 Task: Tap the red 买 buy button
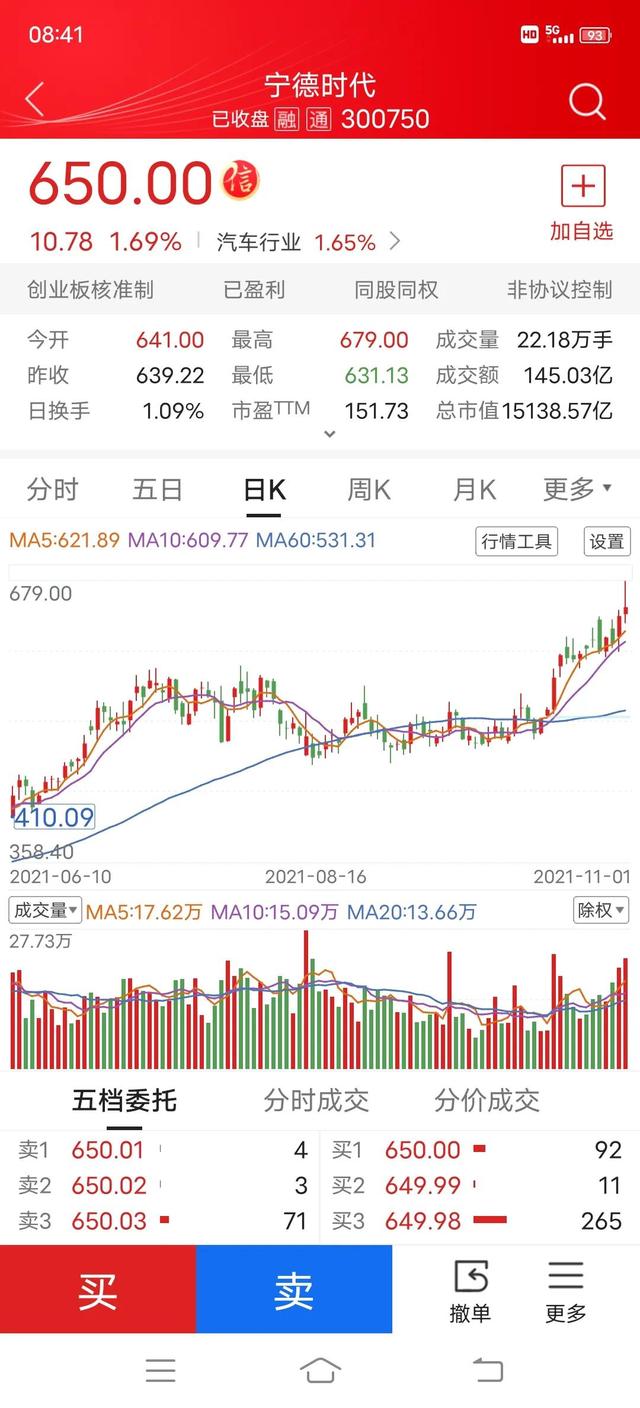coord(98,1290)
